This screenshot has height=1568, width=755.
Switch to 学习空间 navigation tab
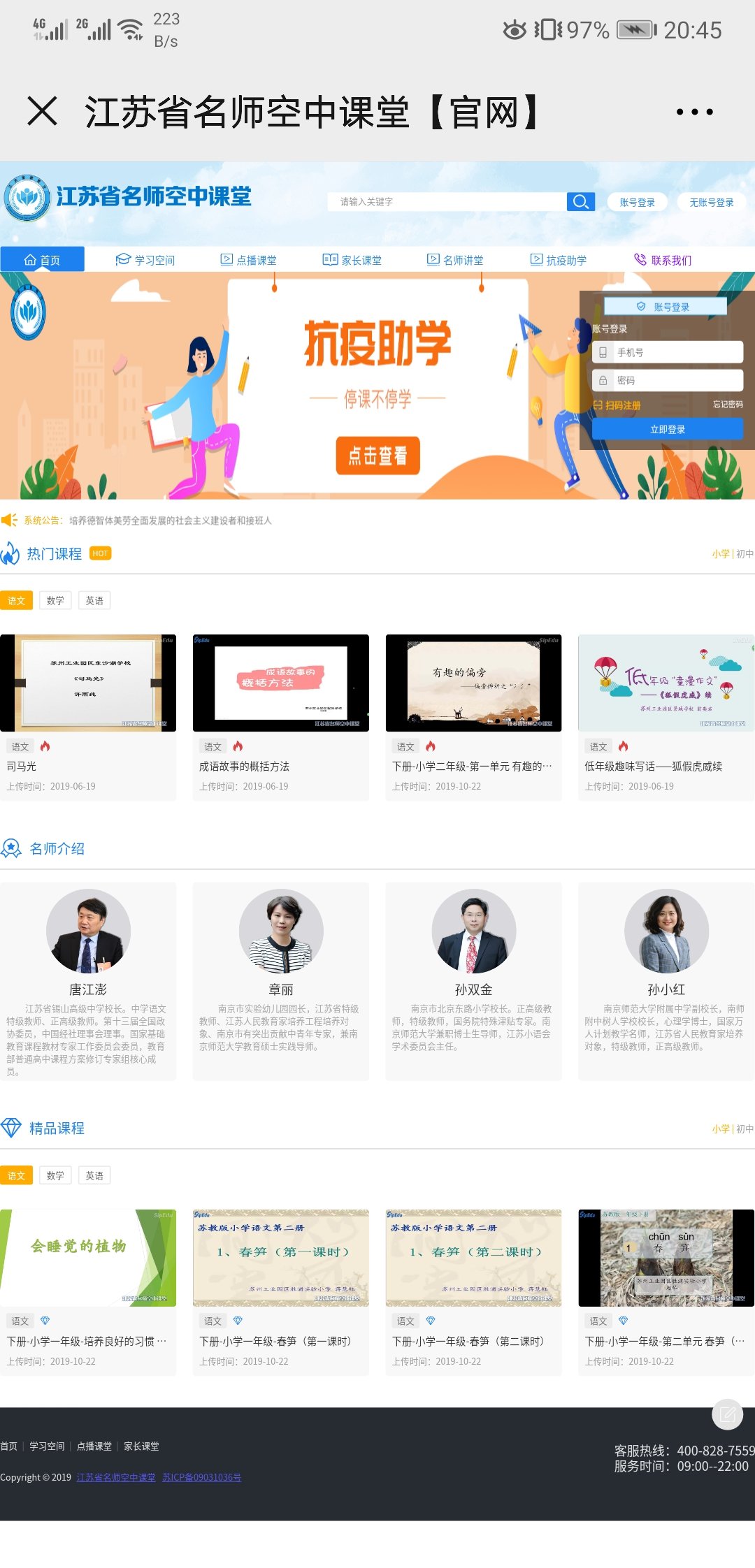pyautogui.click(x=145, y=260)
